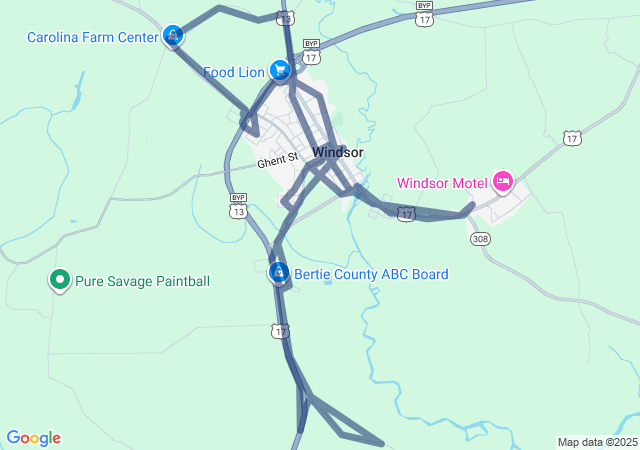Select the Carolina Farm Center map pin

(173, 36)
